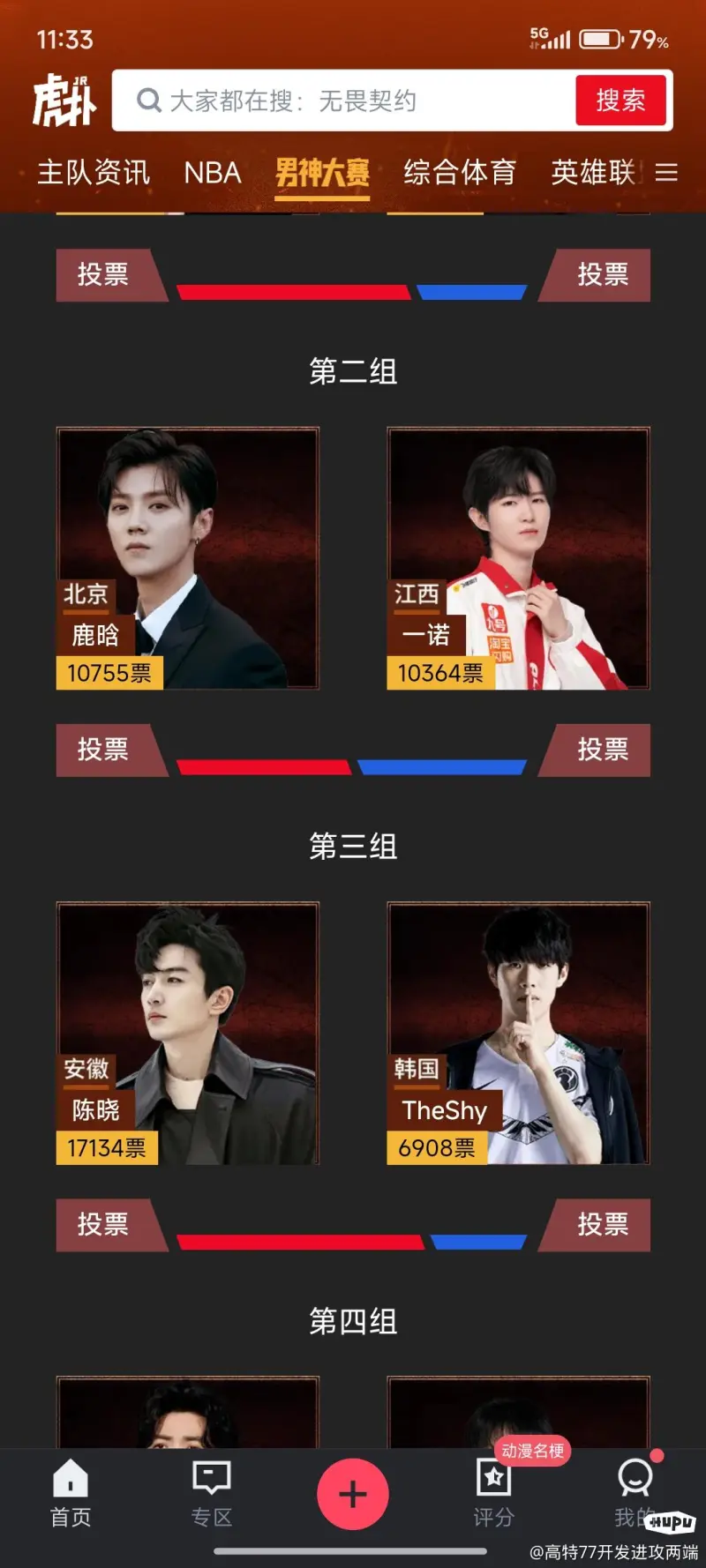Image resolution: width=706 pixels, height=1568 pixels.
Task: Open the 综合体育 tab
Action: point(460,173)
